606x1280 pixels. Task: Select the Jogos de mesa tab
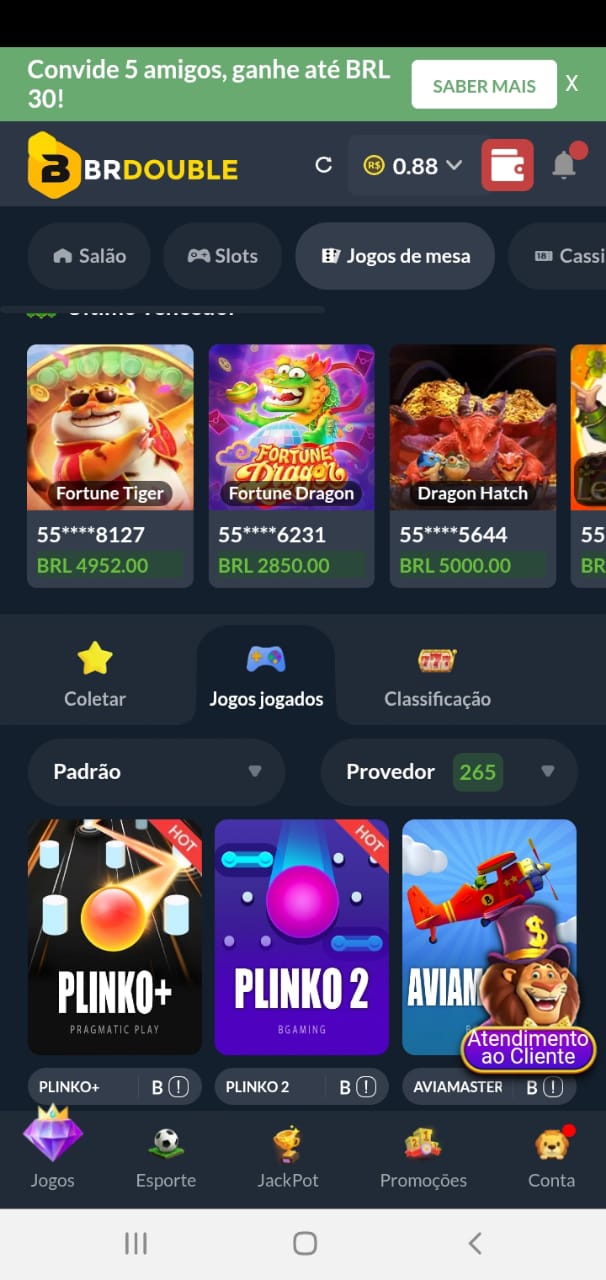pyautogui.click(x=395, y=256)
